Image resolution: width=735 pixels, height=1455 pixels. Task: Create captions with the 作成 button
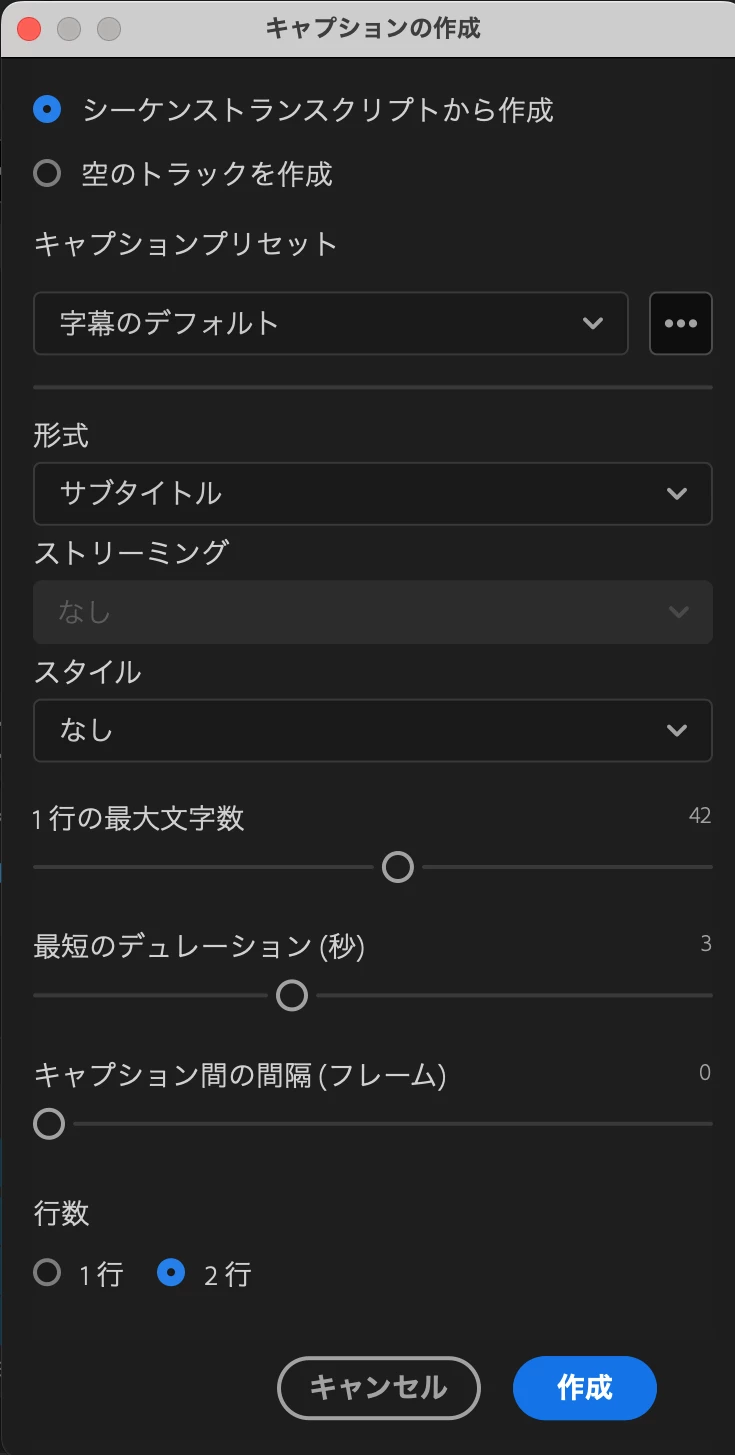[584, 1388]
